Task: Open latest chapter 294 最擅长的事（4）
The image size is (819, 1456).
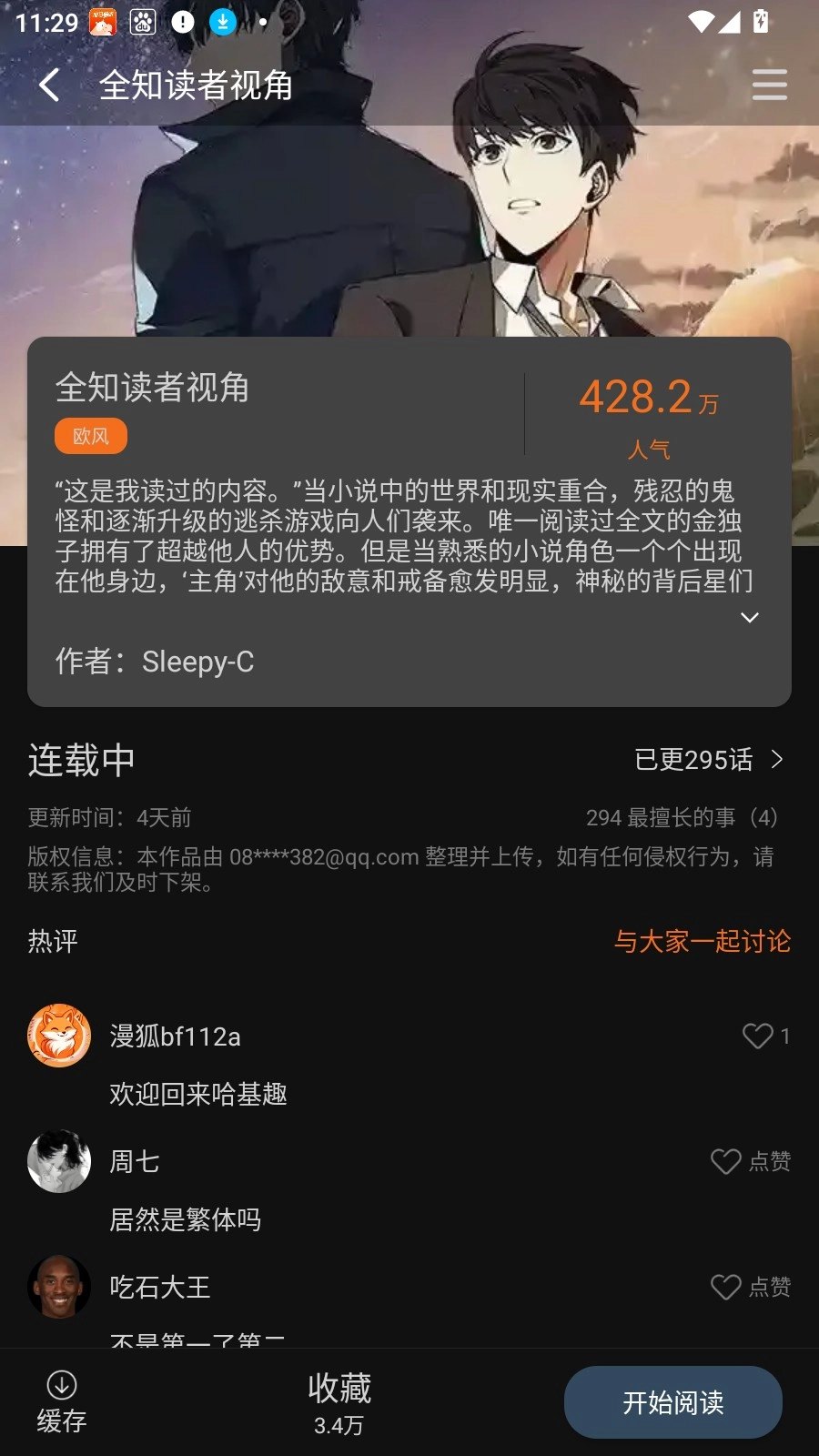Action: [681, 817]
